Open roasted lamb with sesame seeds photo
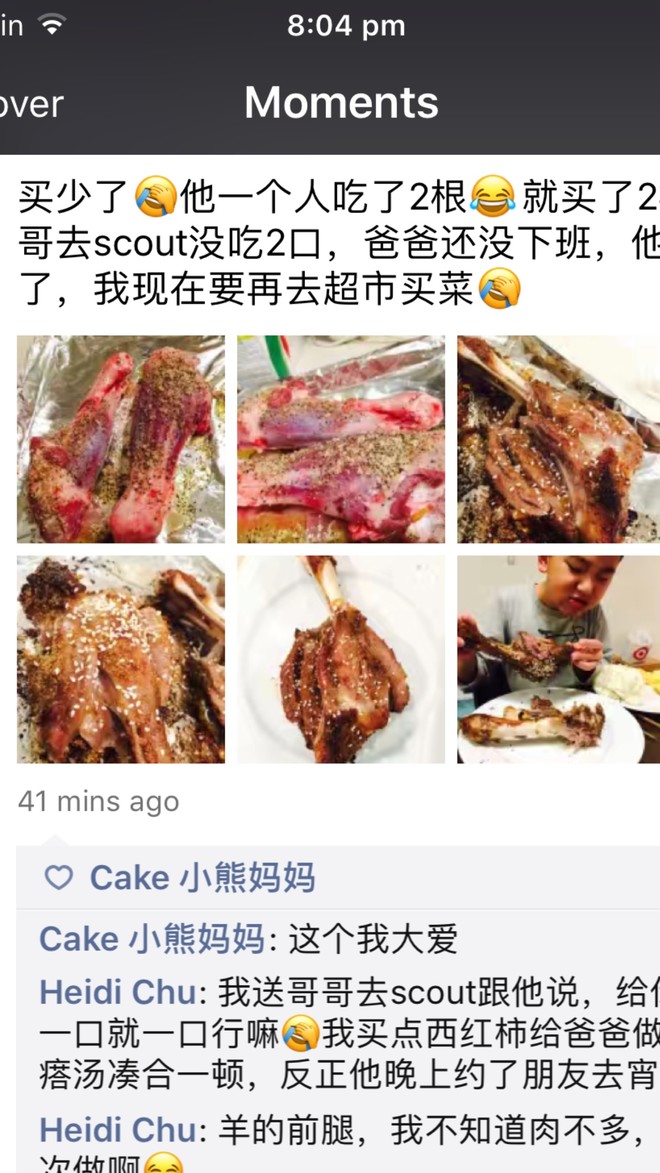Image resolution: width=660 pixels, height=1173 pixels. pyautogui.click(x=120, y=659)
